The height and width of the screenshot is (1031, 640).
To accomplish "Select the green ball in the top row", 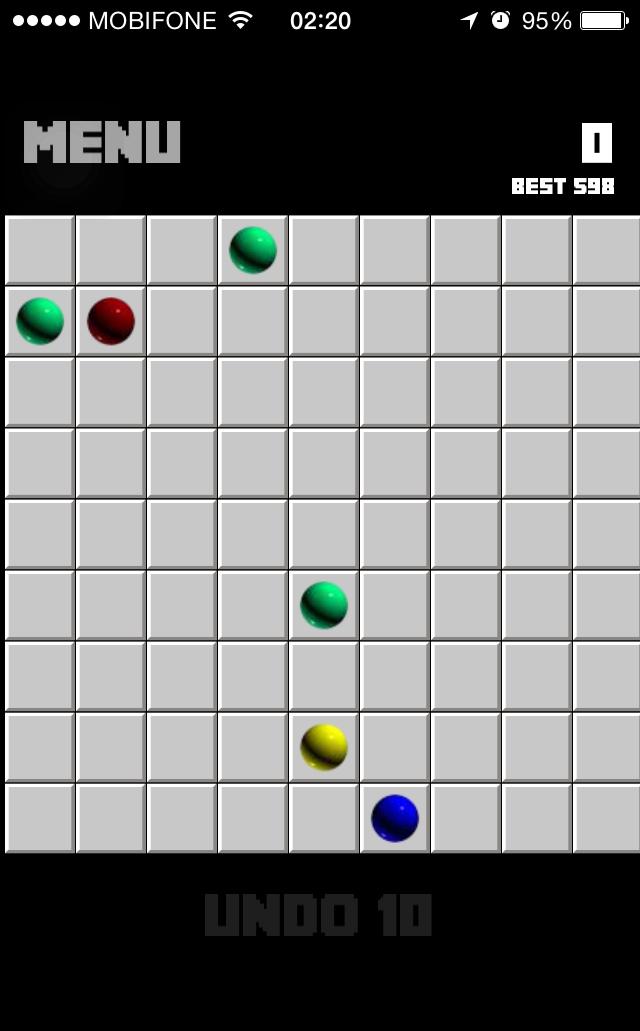I will coord(253,250).
